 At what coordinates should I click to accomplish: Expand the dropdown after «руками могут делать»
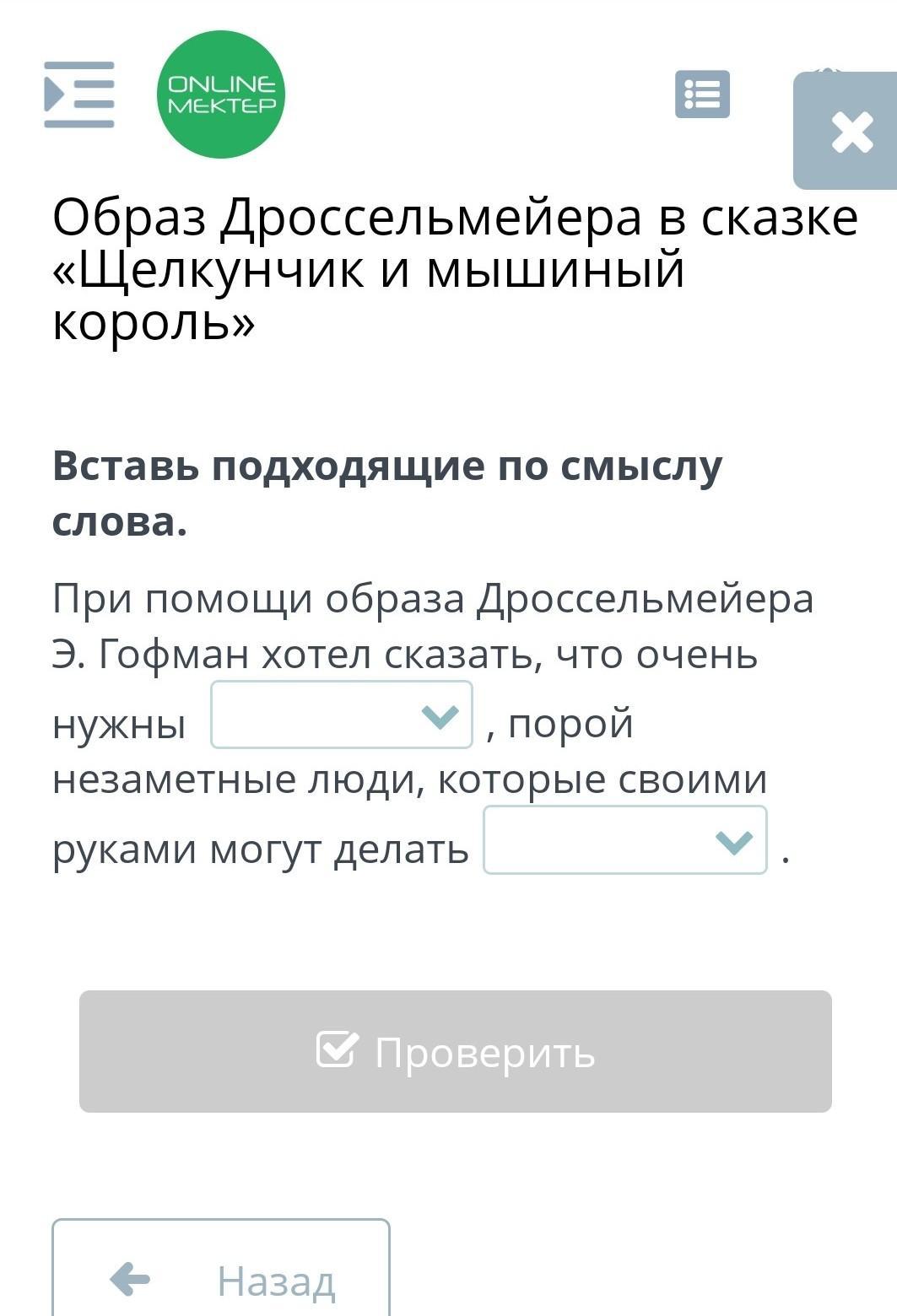(624, 840)
